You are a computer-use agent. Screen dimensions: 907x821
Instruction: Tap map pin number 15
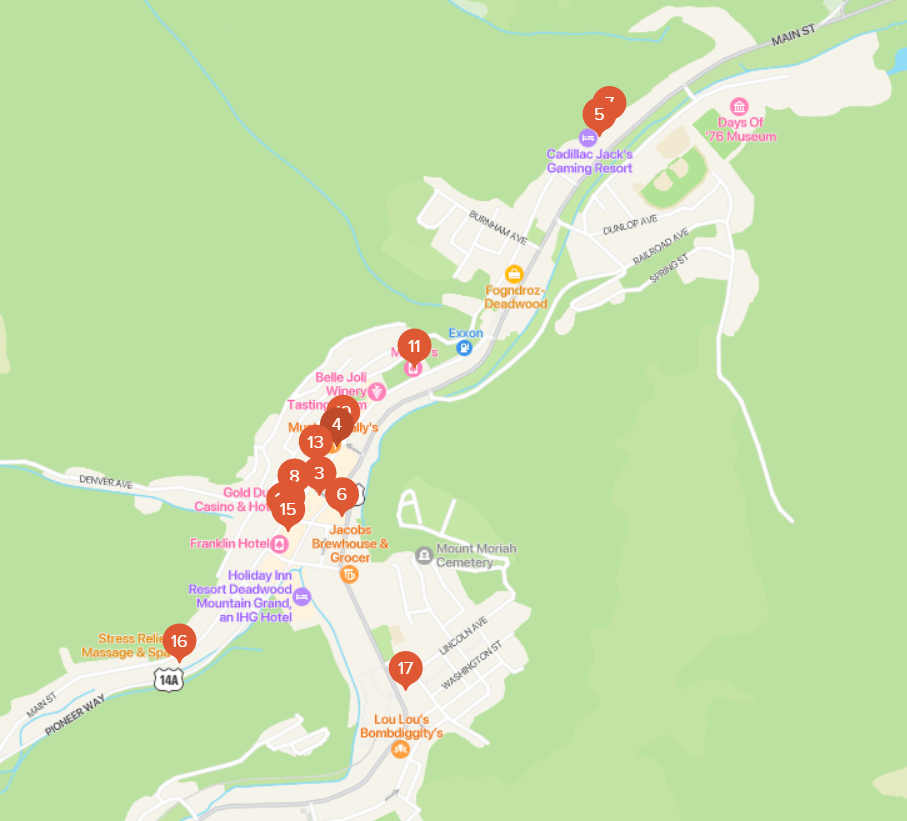(x=288, y=509)
